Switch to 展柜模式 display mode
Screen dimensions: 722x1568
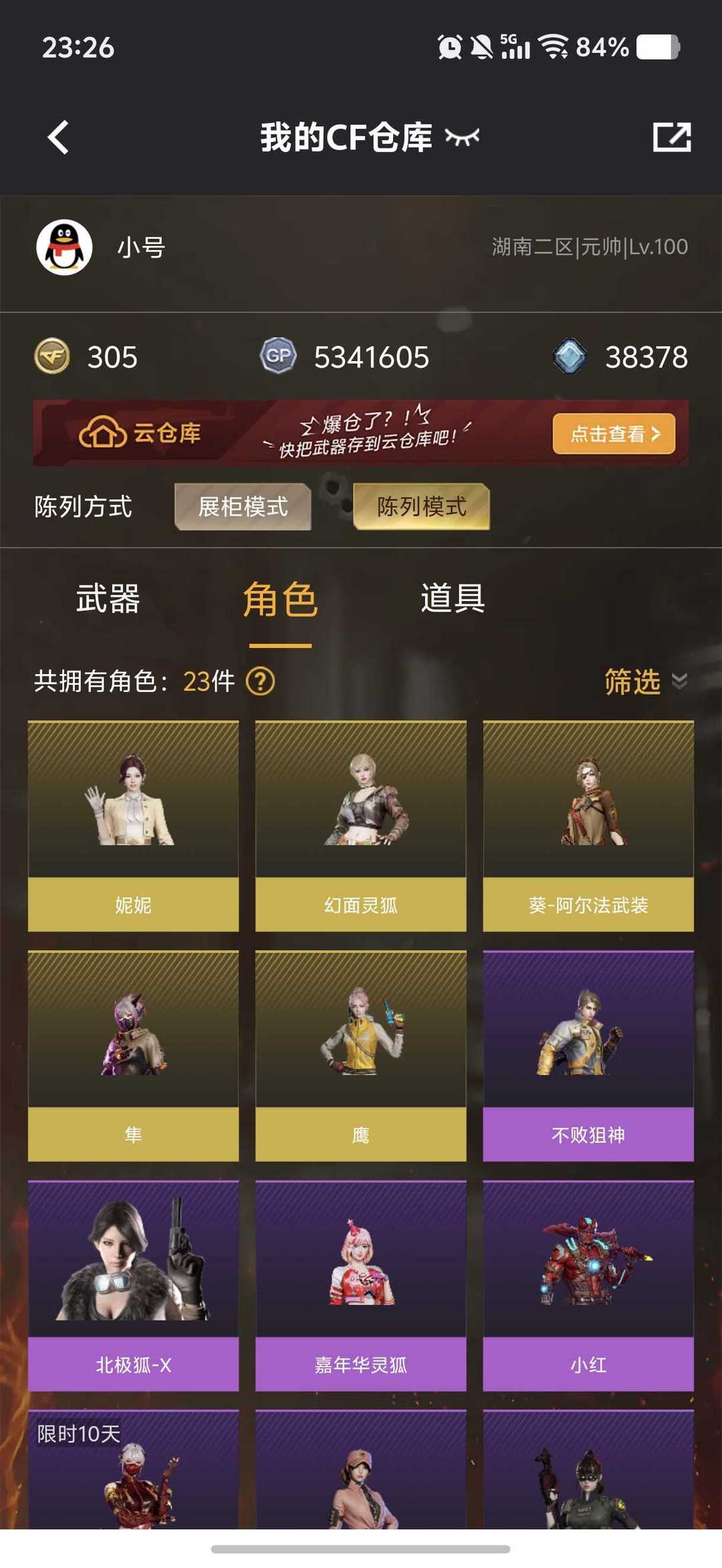click(243, 506)
